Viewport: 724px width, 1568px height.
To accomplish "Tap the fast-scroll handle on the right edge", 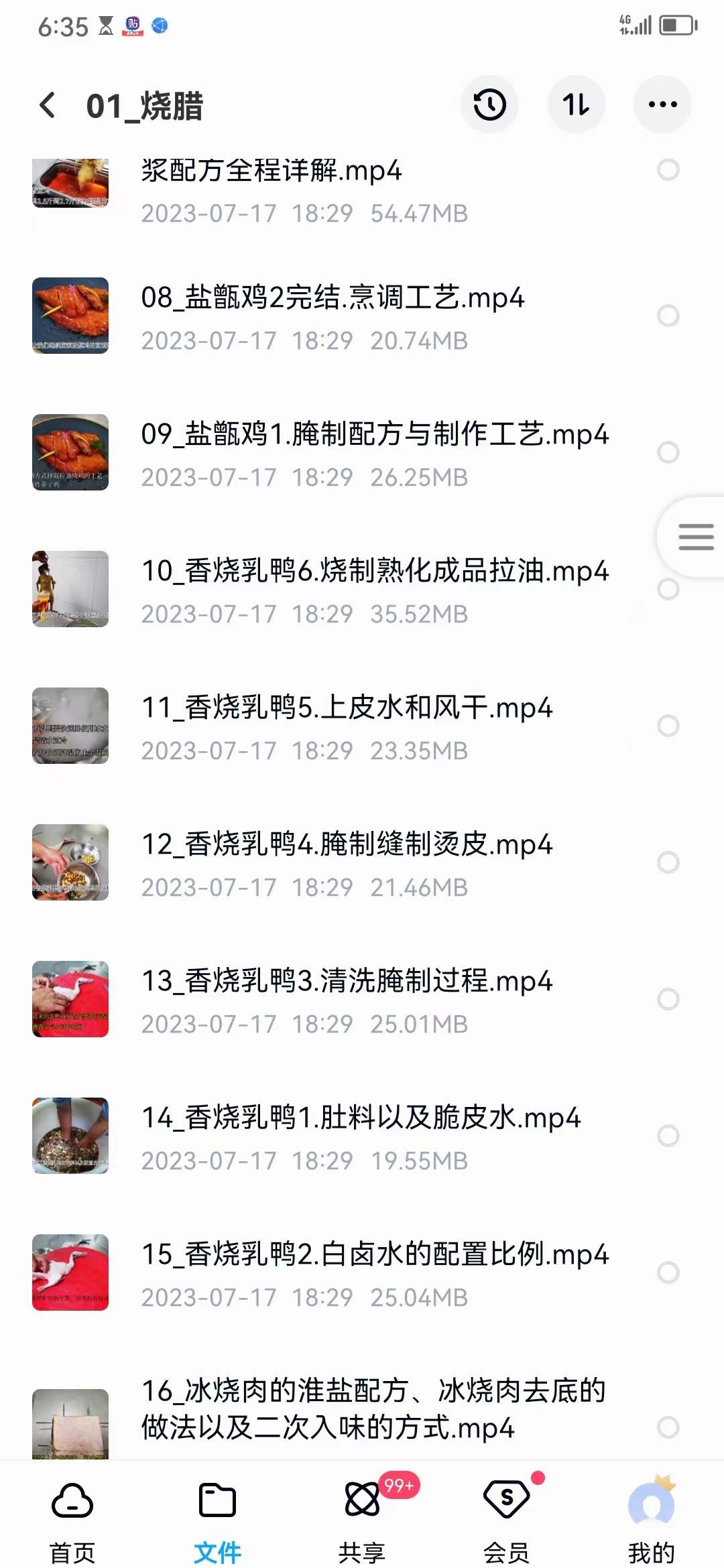I will pyautogui.click(x=695, y=536).
